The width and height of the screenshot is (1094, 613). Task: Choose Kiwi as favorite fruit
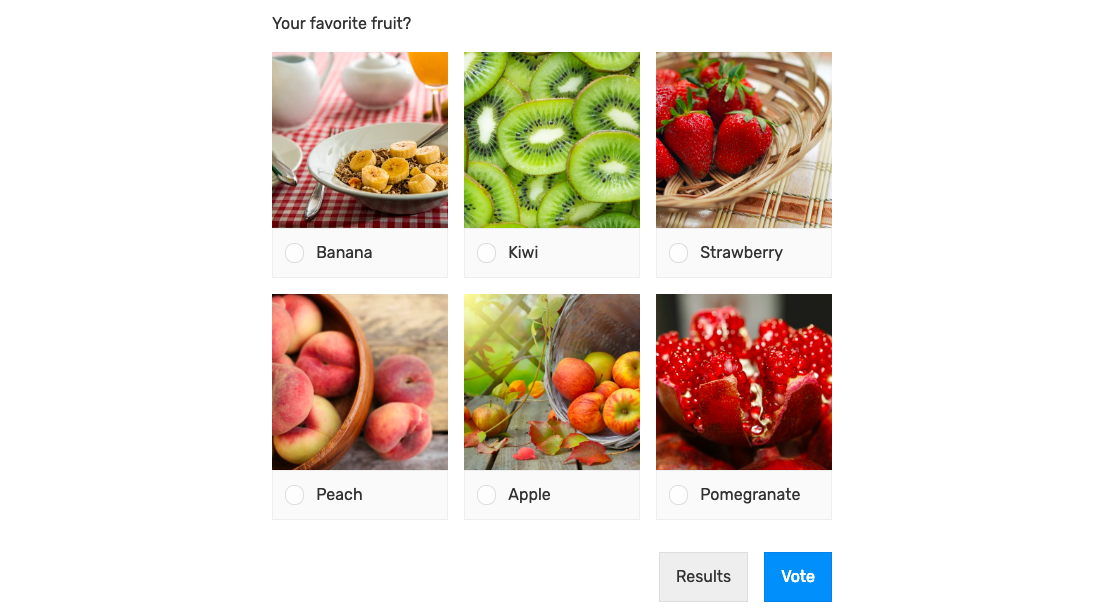pyautogui.click(x=486, y=253)
